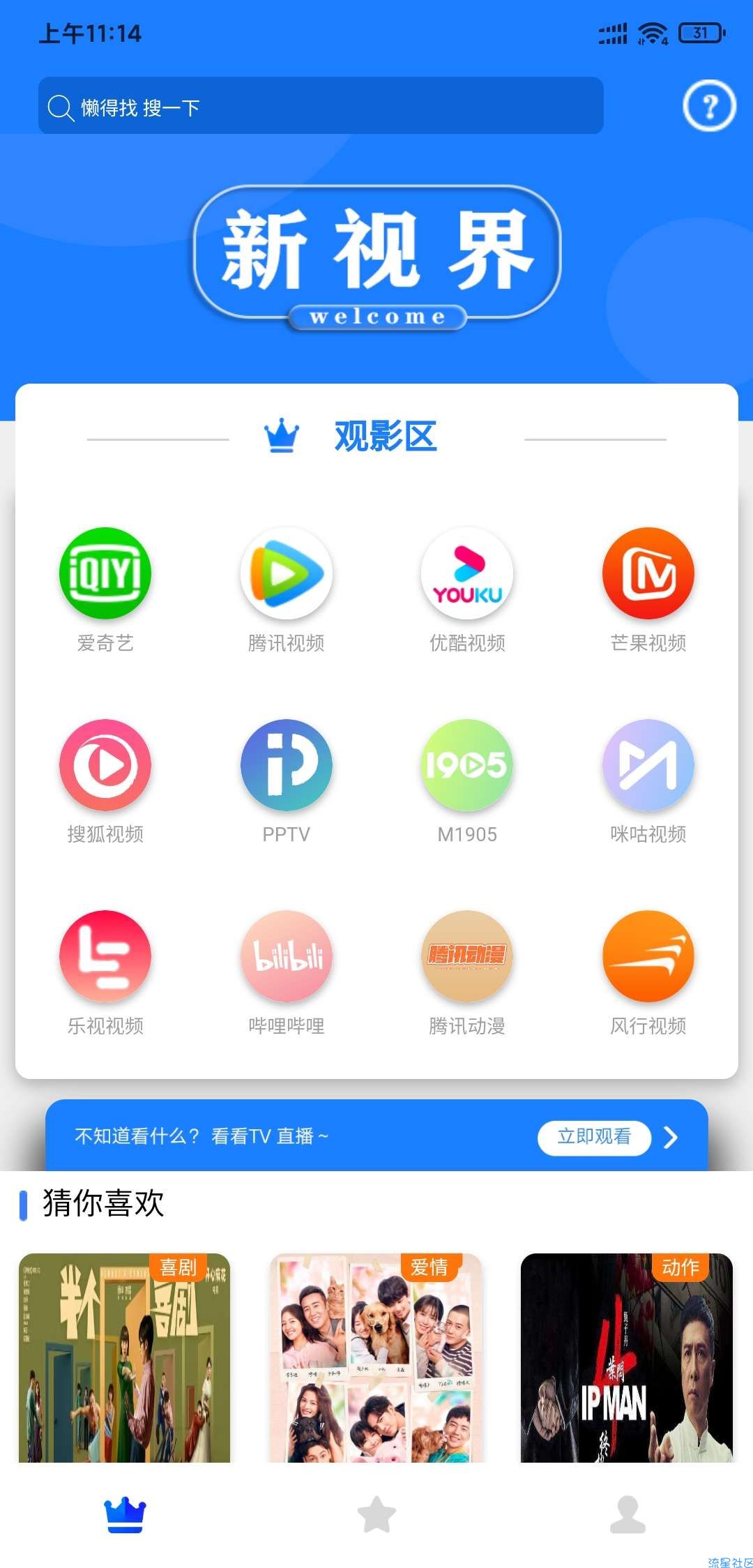Open the iQIYI (爱奇艺) video app
Screen dimensions: 753x1568
click(105, 573)
